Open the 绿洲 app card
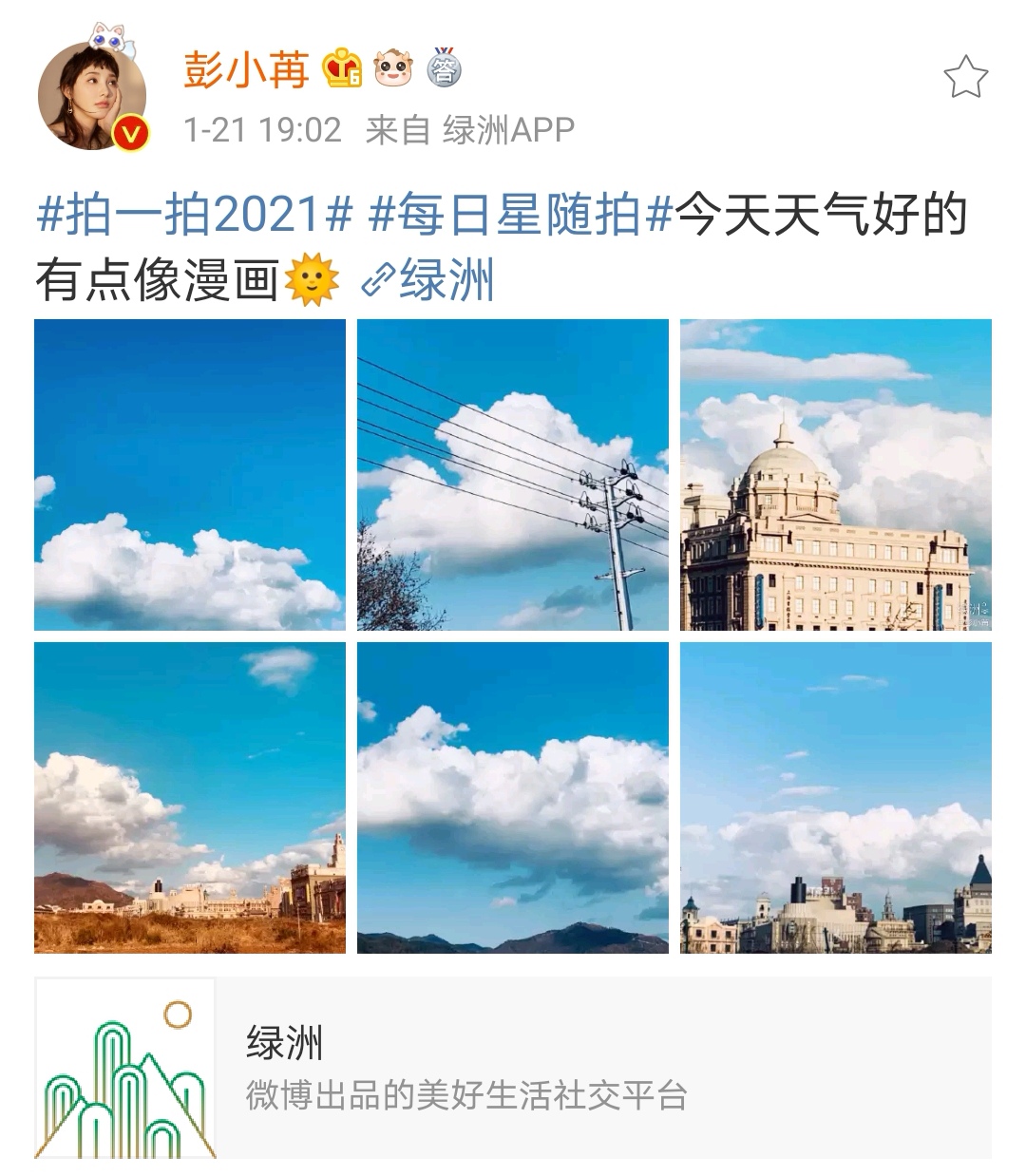Image resolution: width=1026 pixels, height=1176 pixels. pyautogui.click(x=513, y=1069)
